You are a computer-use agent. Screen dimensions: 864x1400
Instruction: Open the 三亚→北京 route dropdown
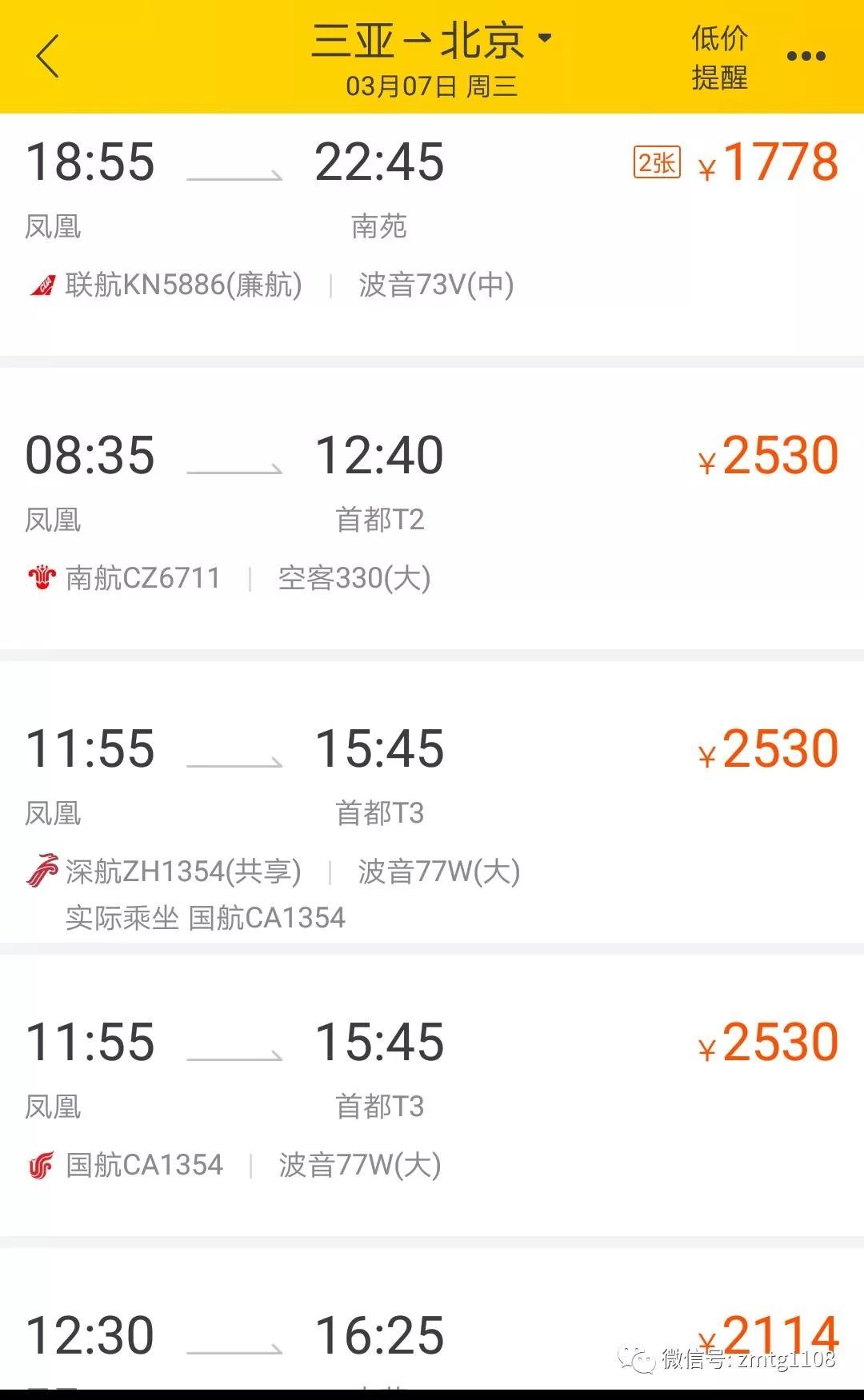[x=432, y=40]
